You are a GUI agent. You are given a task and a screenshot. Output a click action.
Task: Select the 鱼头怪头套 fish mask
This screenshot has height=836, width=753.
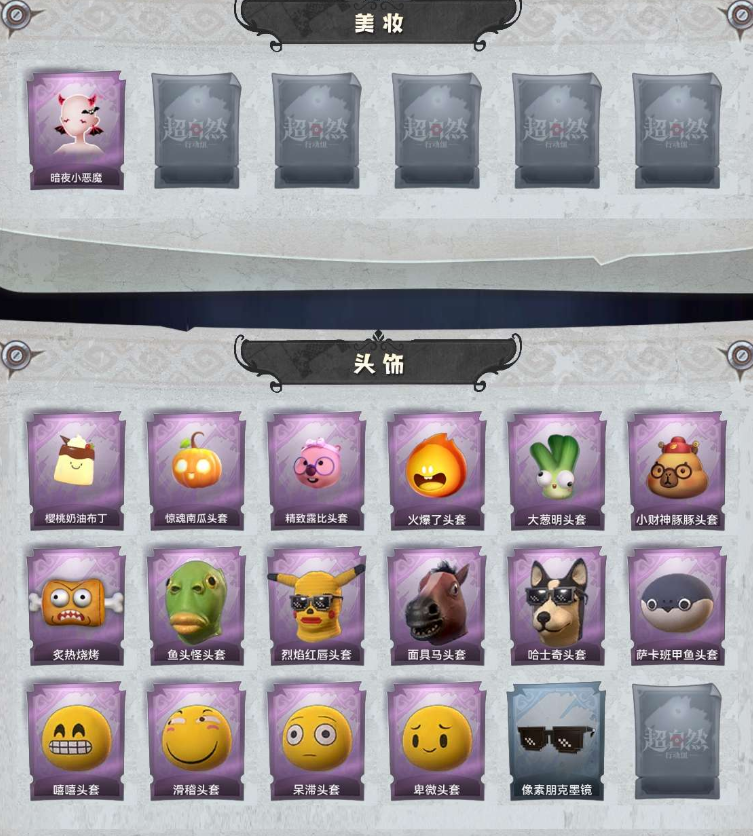pyautogui.click(x=196, y=604)
